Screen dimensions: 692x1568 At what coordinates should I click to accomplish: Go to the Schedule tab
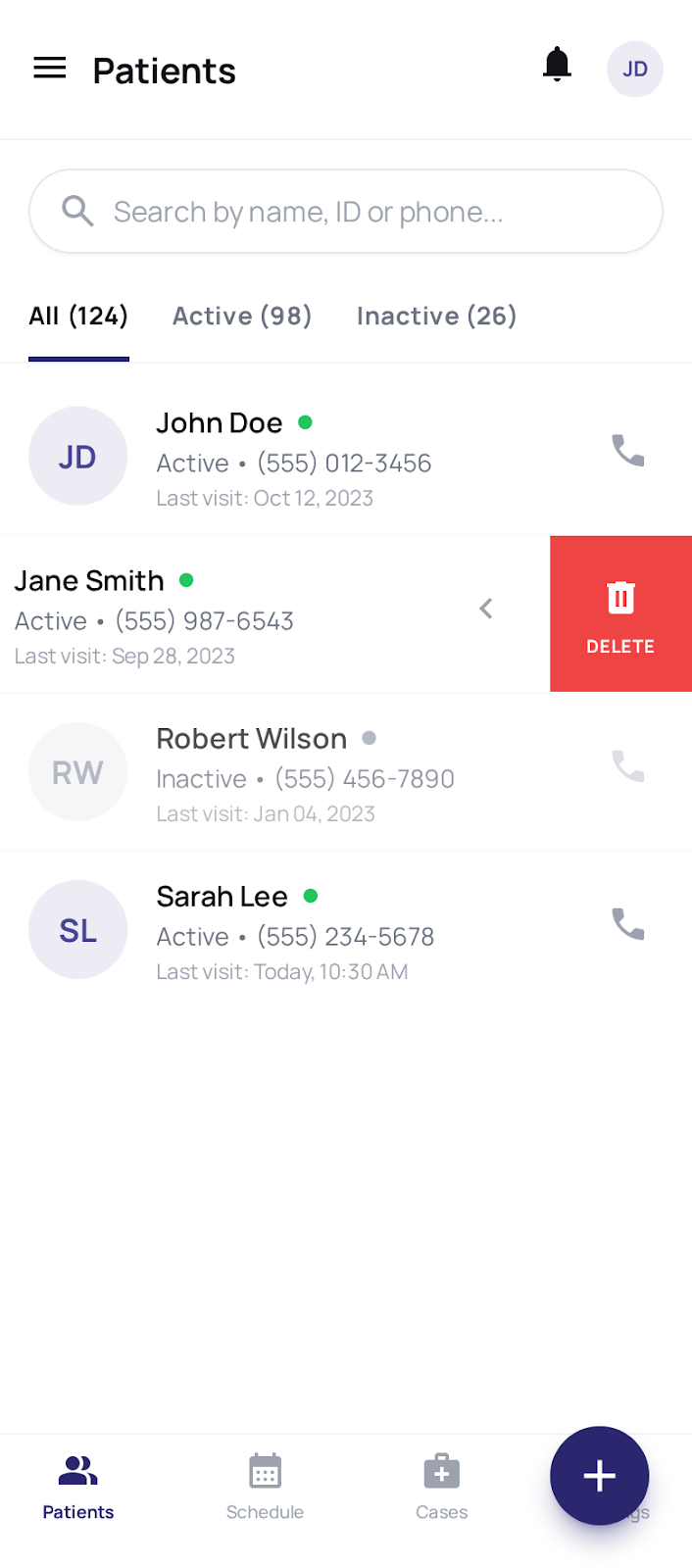pyautogui.click(x=265, y=1487)
